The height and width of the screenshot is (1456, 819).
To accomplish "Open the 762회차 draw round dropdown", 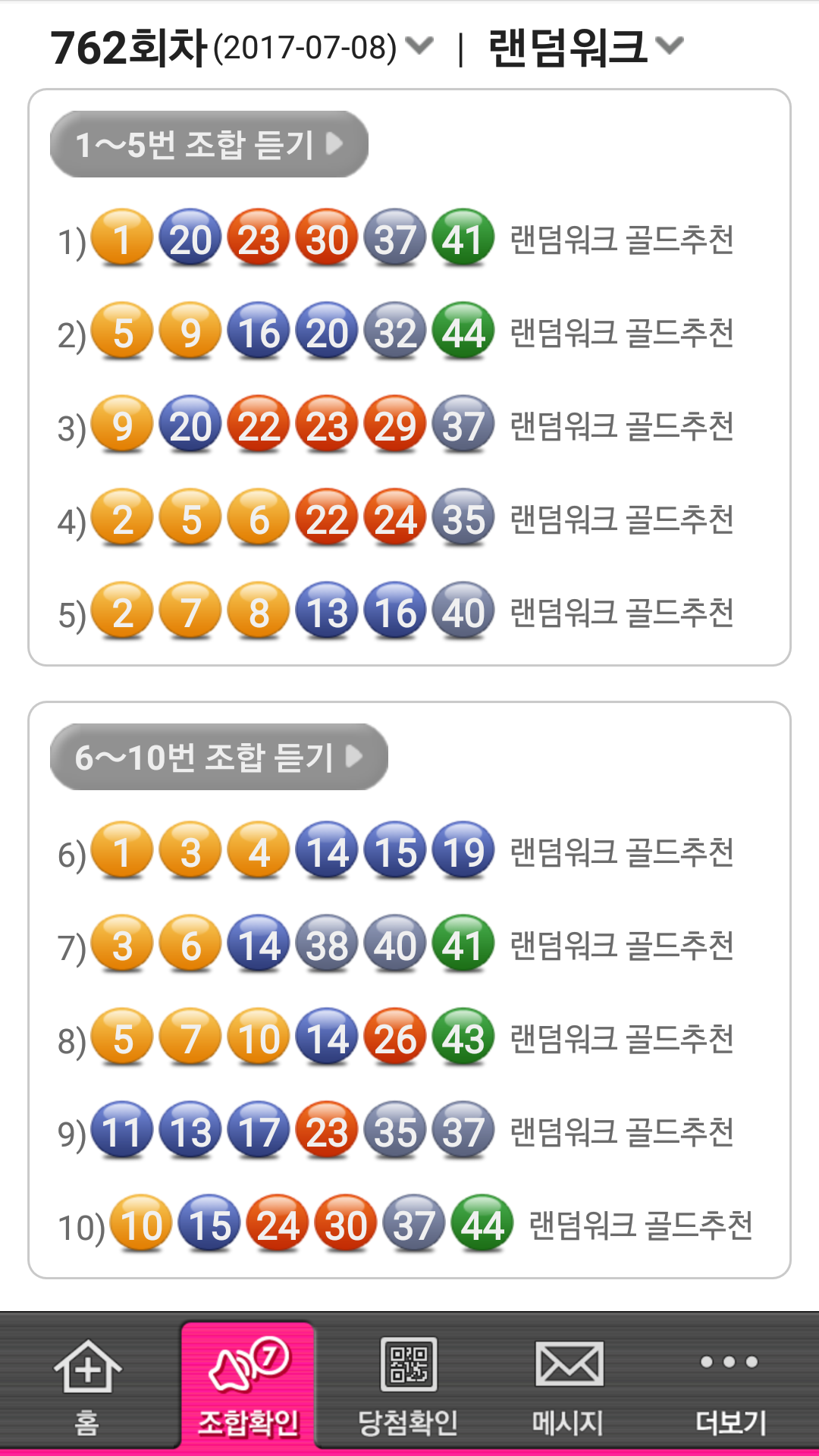I will pyautogui.click(x=243, y=47).
